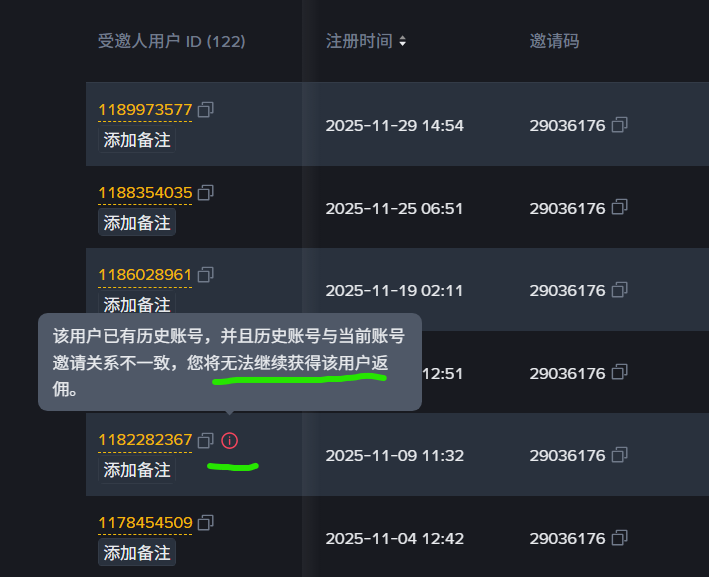Copy user ID 1188354035
This screenshot has height=577, width=709.
pyautogui.click(x=206, y=192)
